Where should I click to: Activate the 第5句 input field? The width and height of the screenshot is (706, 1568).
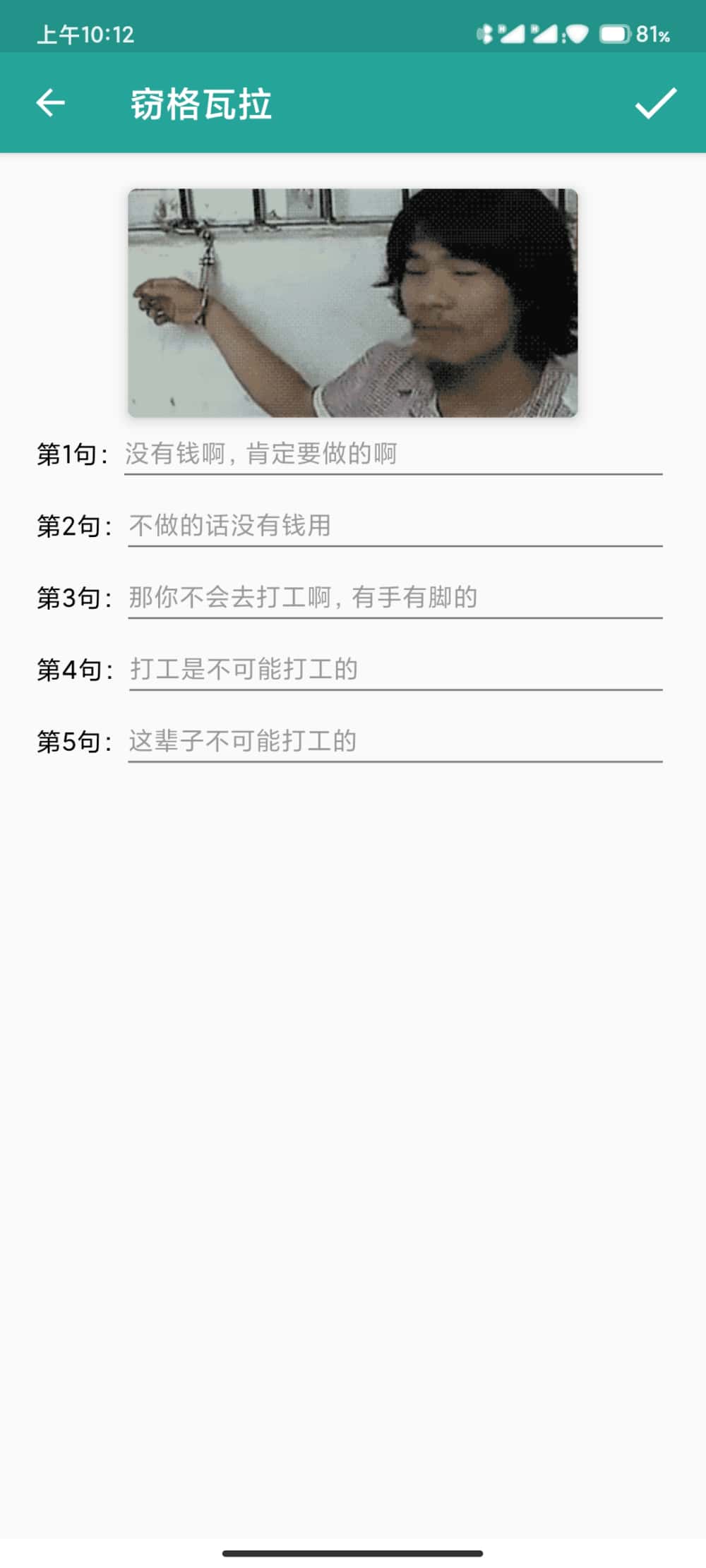pos(394,741)
